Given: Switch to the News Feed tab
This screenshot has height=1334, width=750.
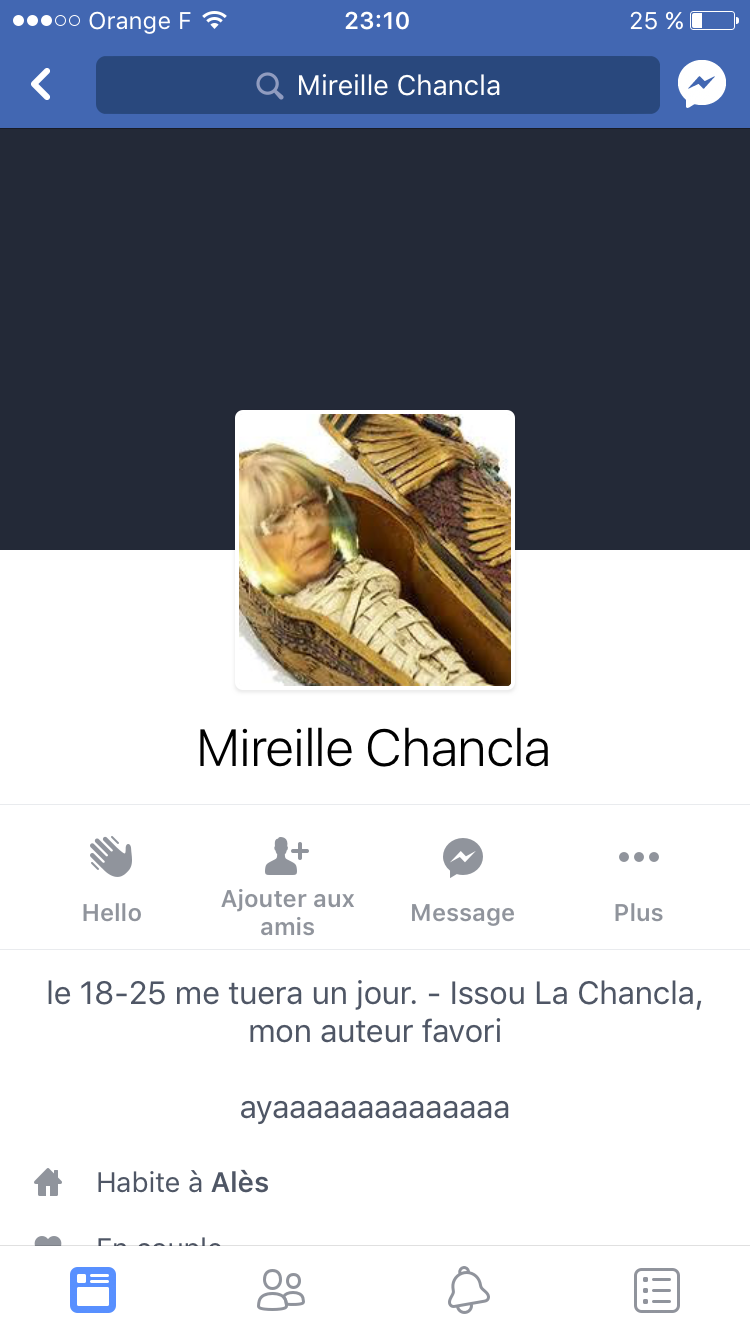Looking at the screenshot, I should click(x=93, y=1290).
